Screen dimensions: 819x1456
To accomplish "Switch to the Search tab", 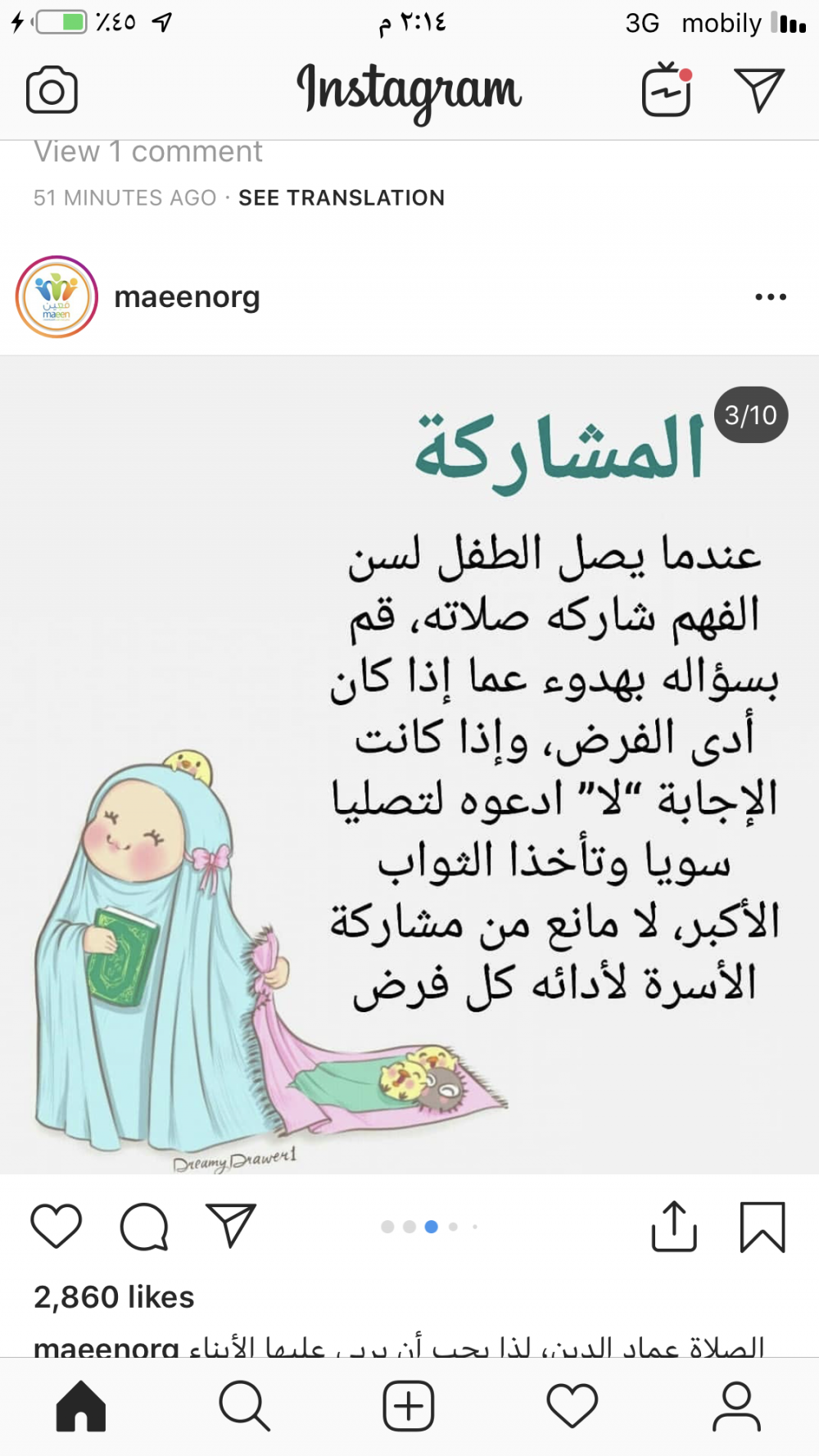I will pos(244,1406).
